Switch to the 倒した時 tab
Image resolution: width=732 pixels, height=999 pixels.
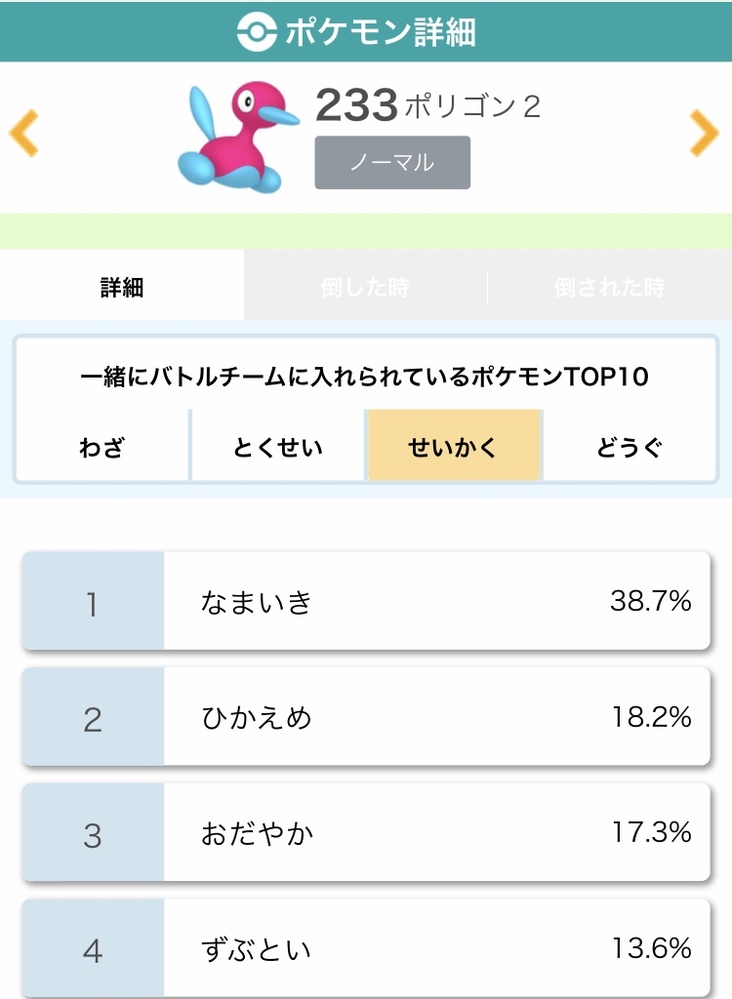point(367,285)
